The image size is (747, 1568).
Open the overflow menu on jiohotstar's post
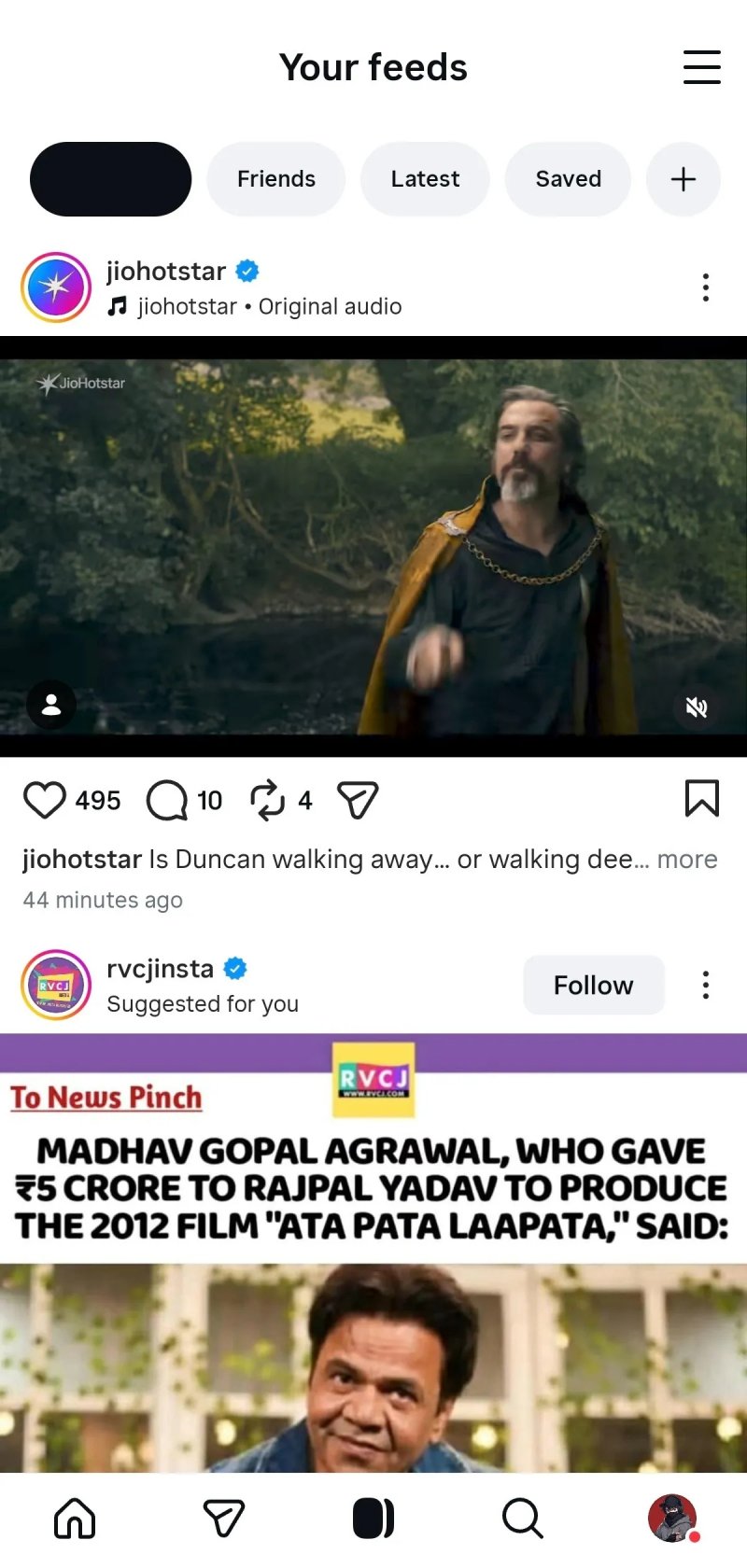point(706,287)
